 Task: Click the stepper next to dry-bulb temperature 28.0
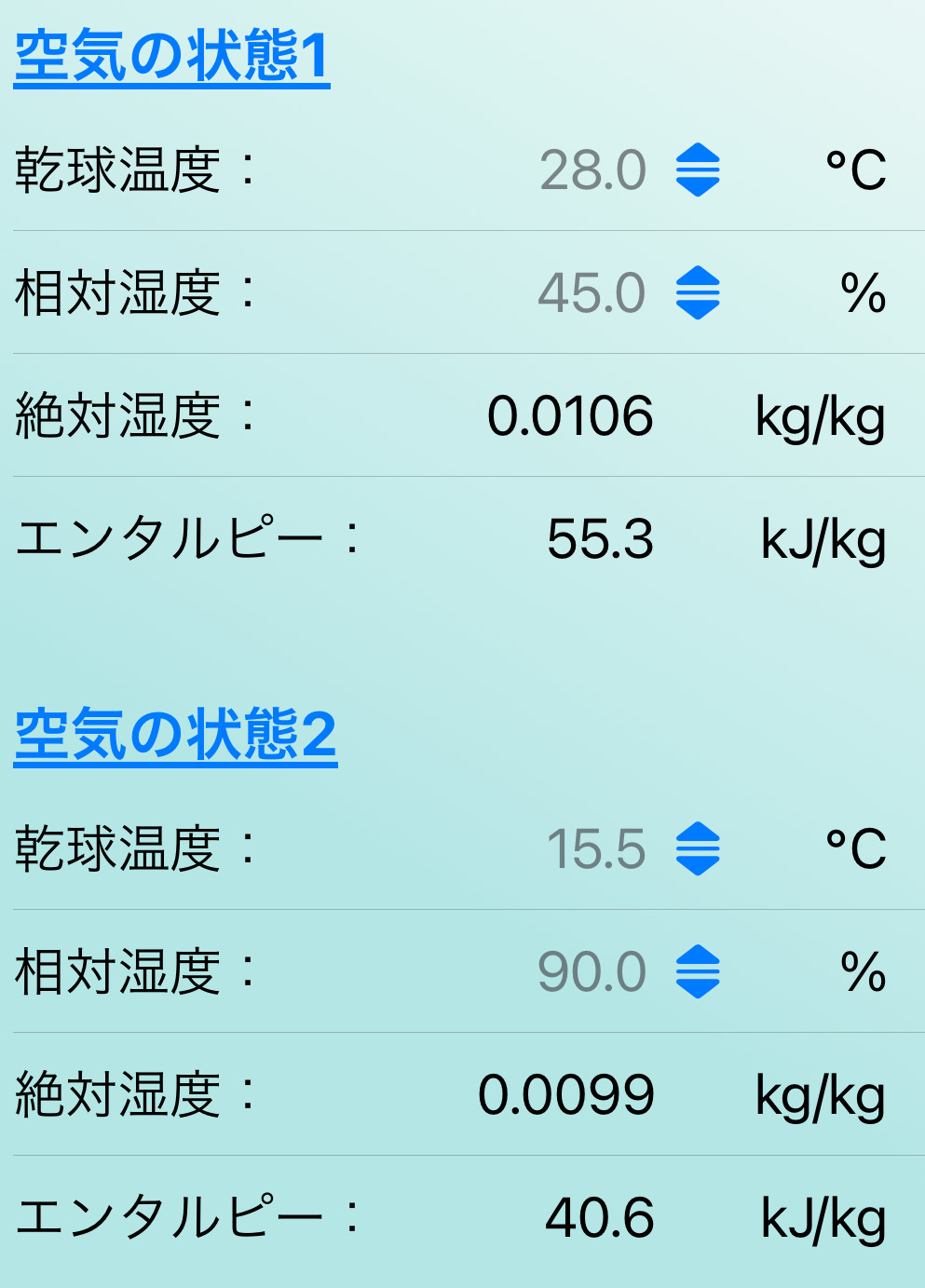pyautogui.click(x=699, y=171)
